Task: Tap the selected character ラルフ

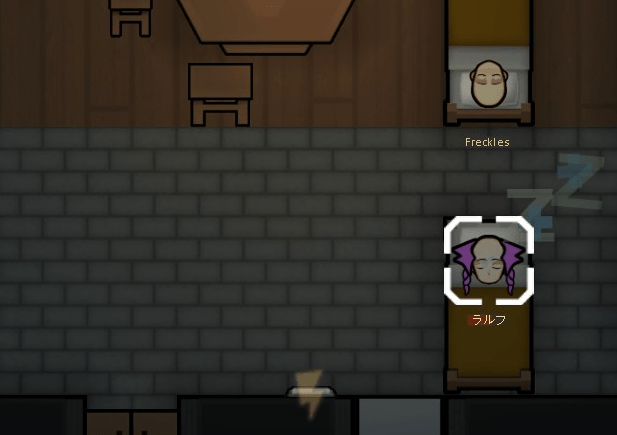Action: click(488, 262)
